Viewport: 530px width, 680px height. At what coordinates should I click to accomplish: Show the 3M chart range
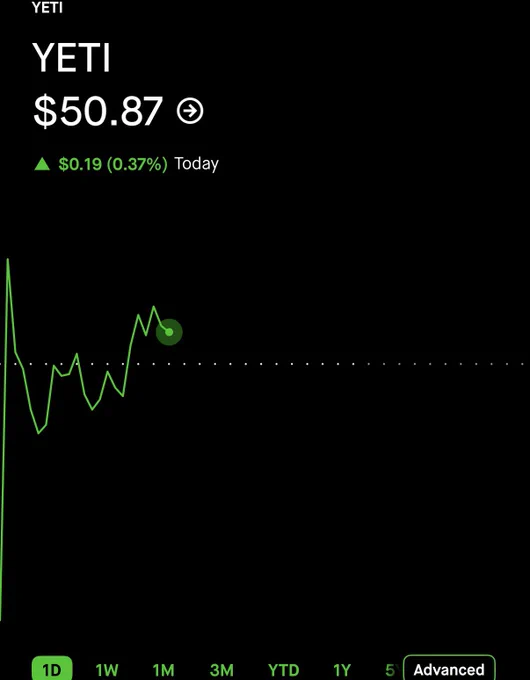point(222,670)
